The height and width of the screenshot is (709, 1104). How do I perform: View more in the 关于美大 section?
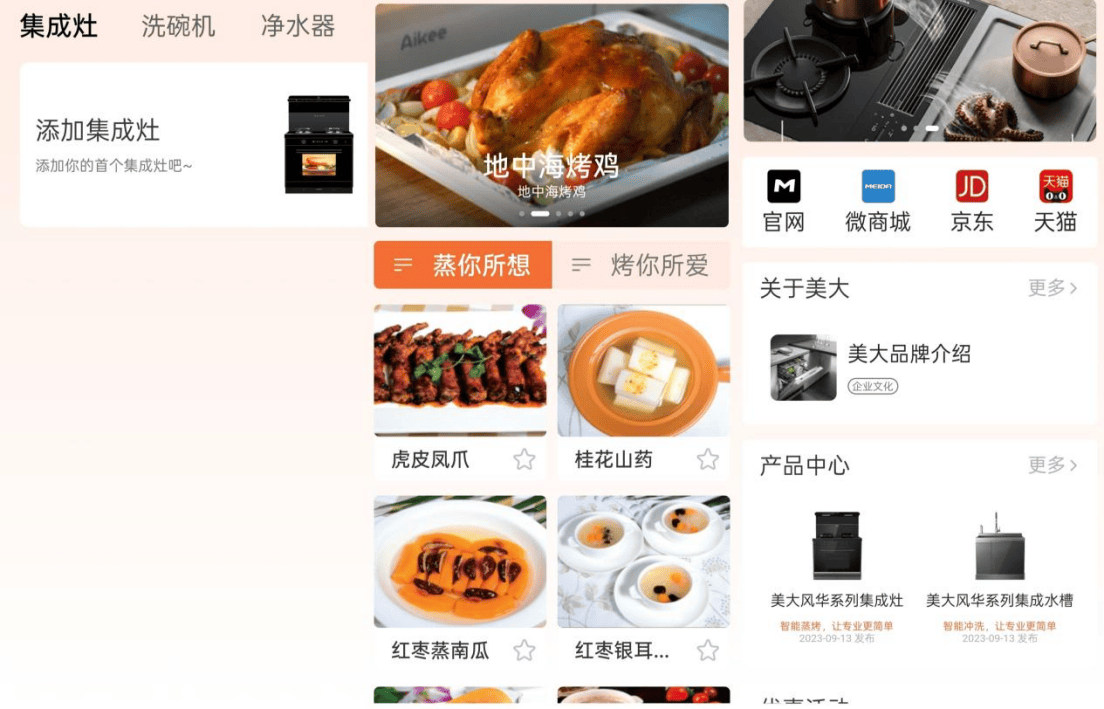(1052, 288)
